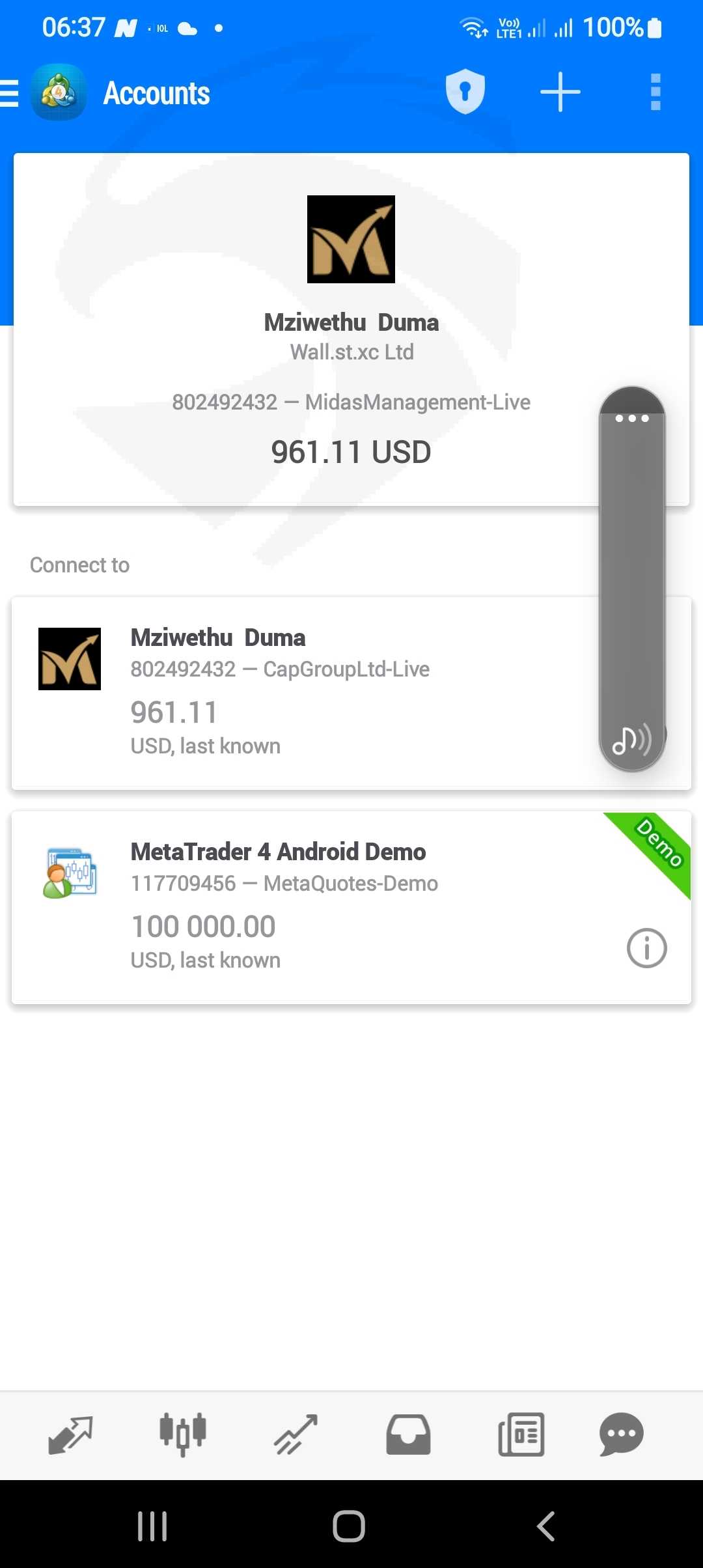Open the three-dot overflow menu
The height and width of the screenshot is (1568, 703).
tap(655, 92)
